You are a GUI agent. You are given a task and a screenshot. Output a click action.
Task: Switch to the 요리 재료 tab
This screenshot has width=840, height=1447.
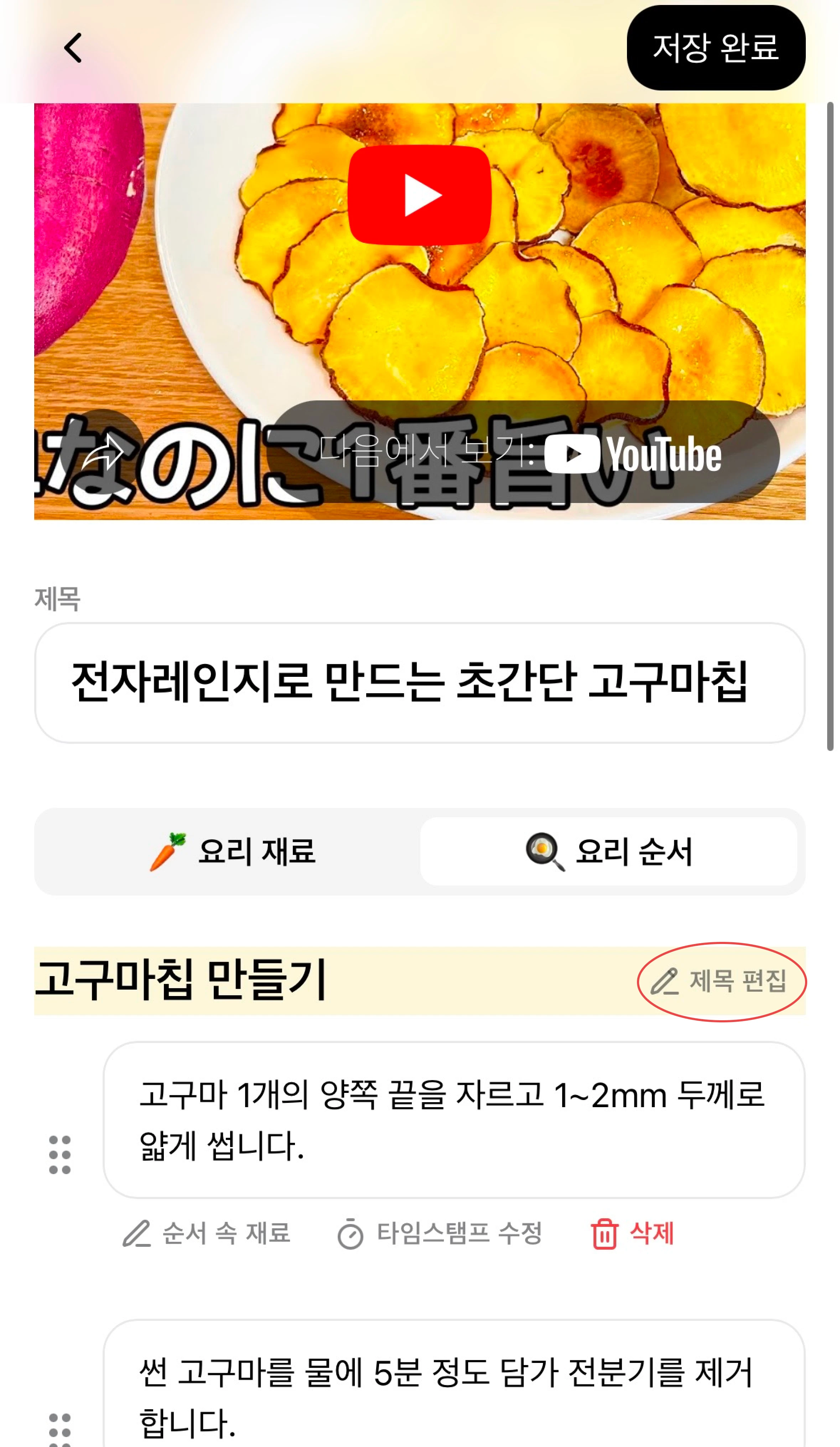click(232, 851)
